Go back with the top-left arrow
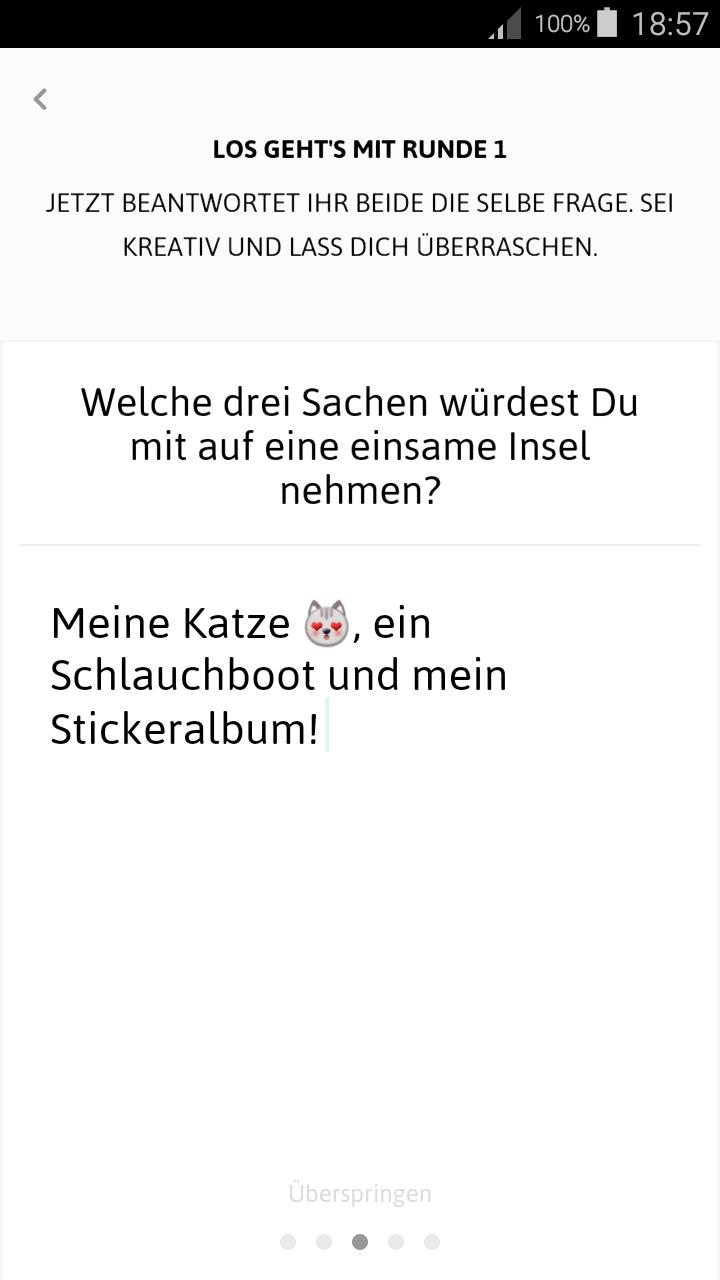The width and height of the screenshot is (720, 1280). (40, 99)
